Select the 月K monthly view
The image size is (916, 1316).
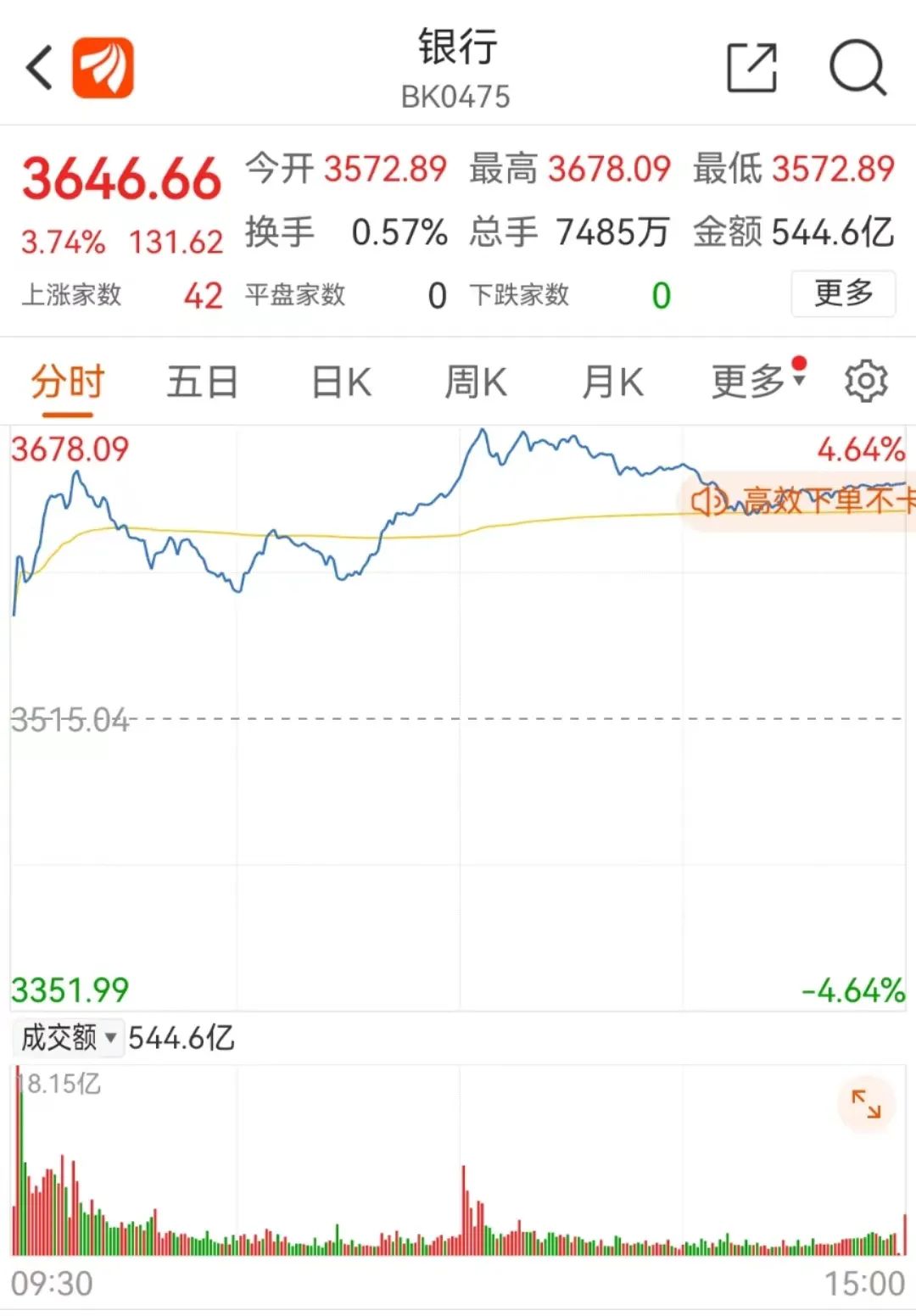(612, 382)
